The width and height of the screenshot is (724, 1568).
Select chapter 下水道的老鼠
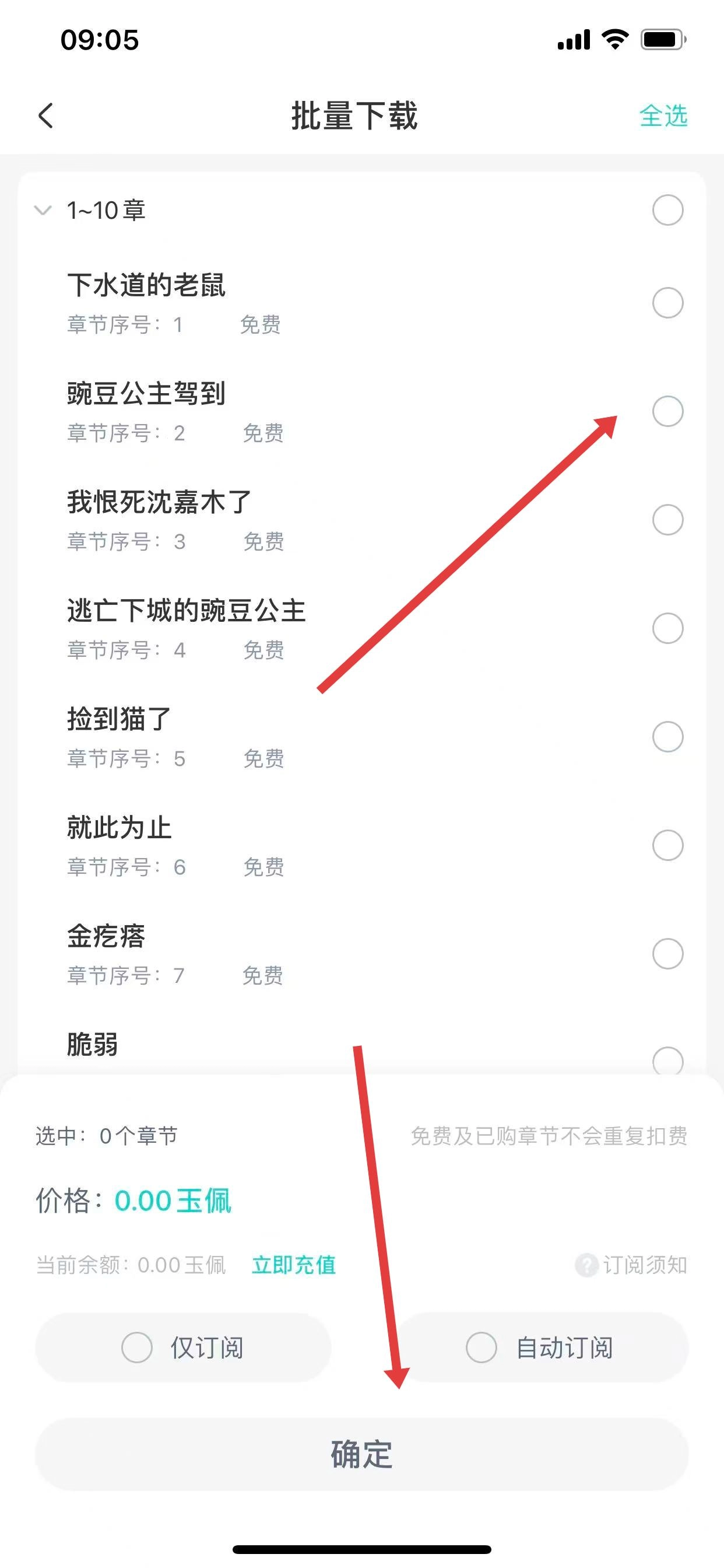pos(667,303)
